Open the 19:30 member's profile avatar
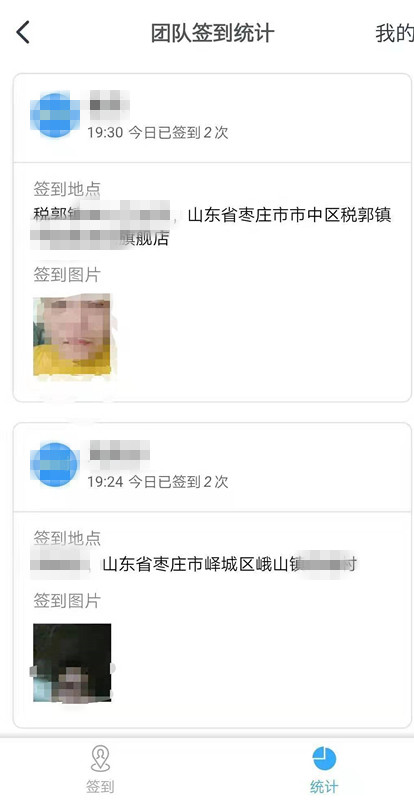 click(x=55, y=114)
